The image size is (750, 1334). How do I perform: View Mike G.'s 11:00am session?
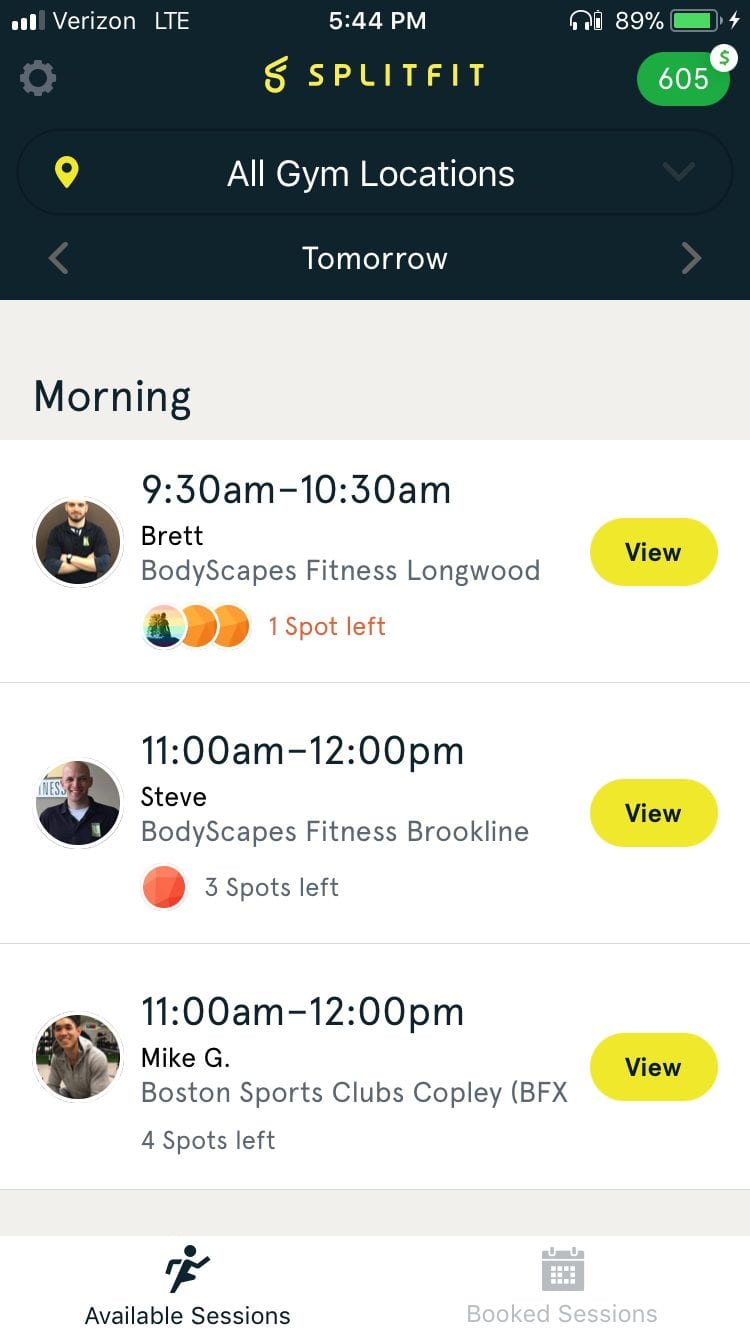pos(653,1067)
